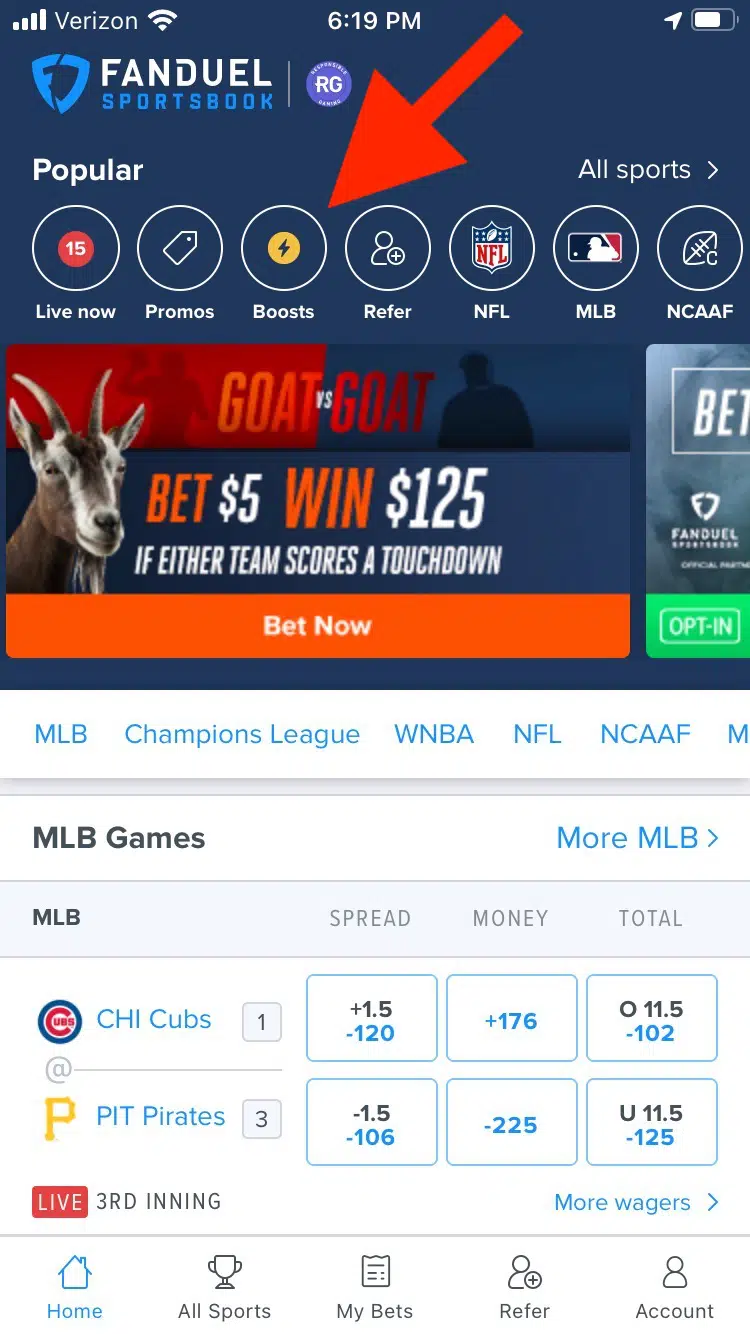Choose Over 11.5 total at -102
750x1334 pixels.
click(652, 1020)
